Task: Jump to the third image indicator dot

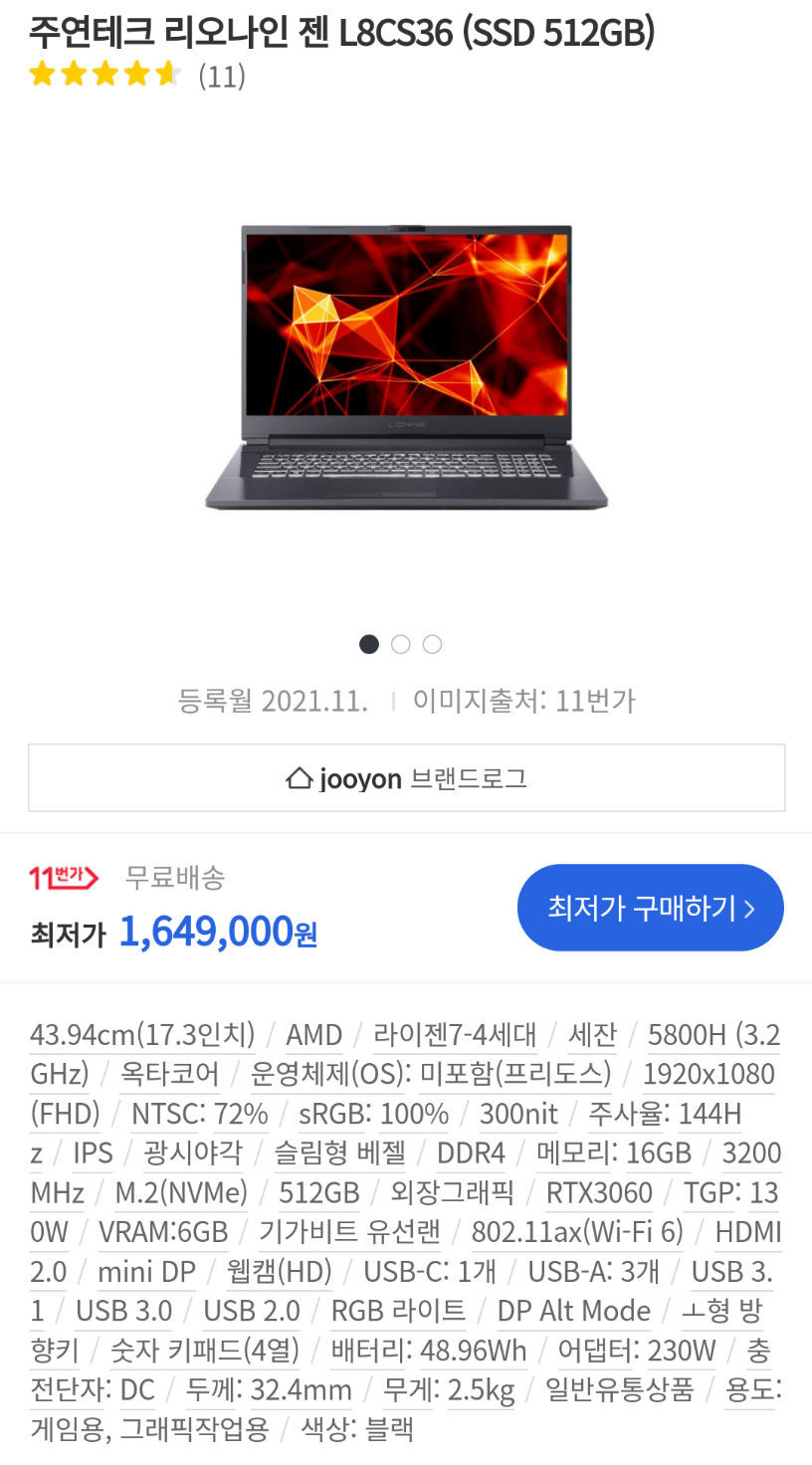Action: 432,644
